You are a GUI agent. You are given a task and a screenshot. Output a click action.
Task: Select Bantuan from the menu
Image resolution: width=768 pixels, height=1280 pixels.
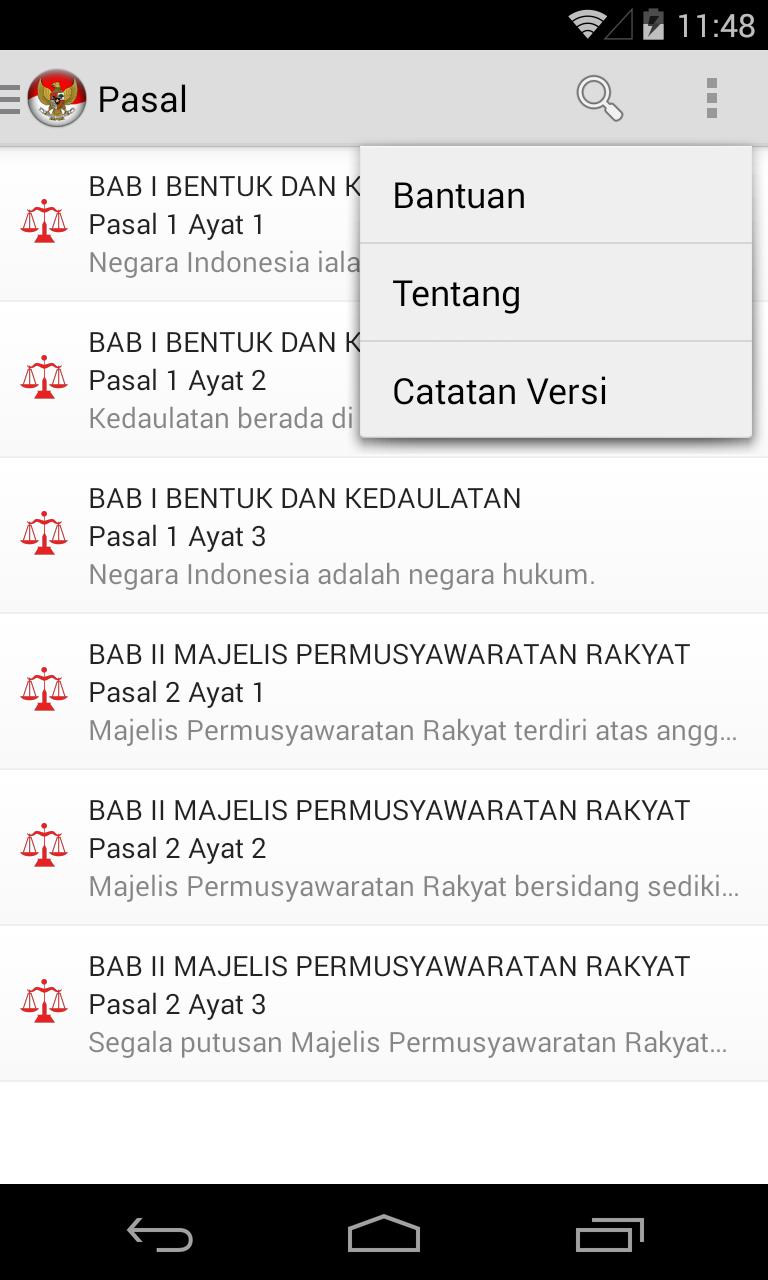point(555,196)
